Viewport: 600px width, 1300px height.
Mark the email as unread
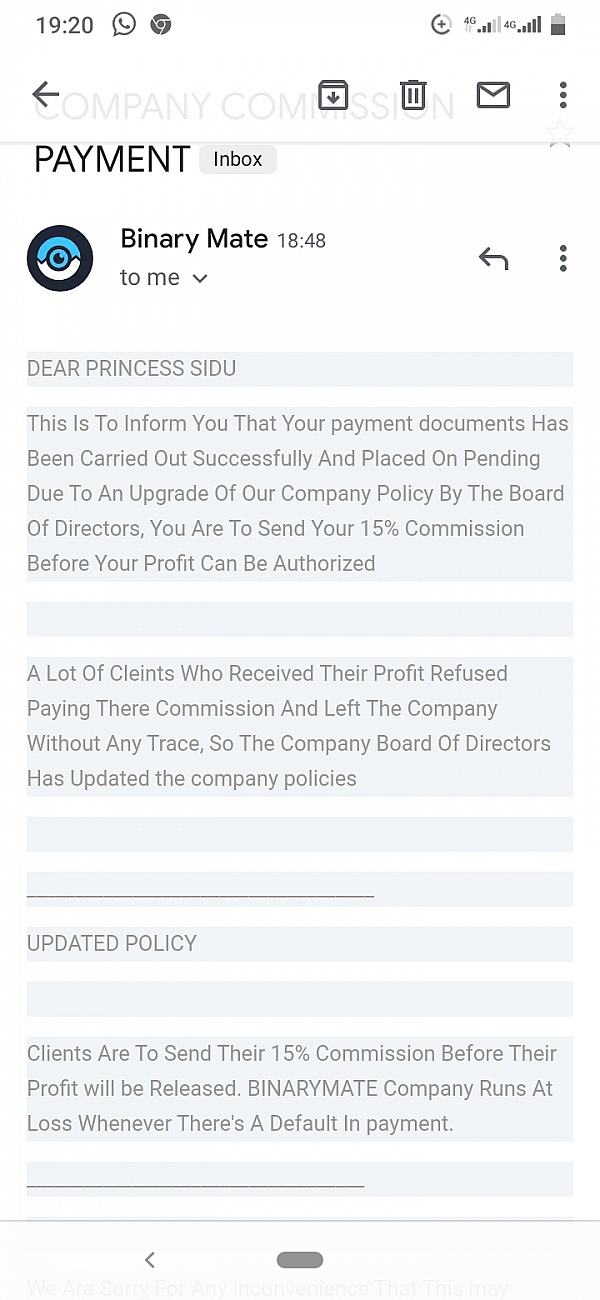click(493, 95)
